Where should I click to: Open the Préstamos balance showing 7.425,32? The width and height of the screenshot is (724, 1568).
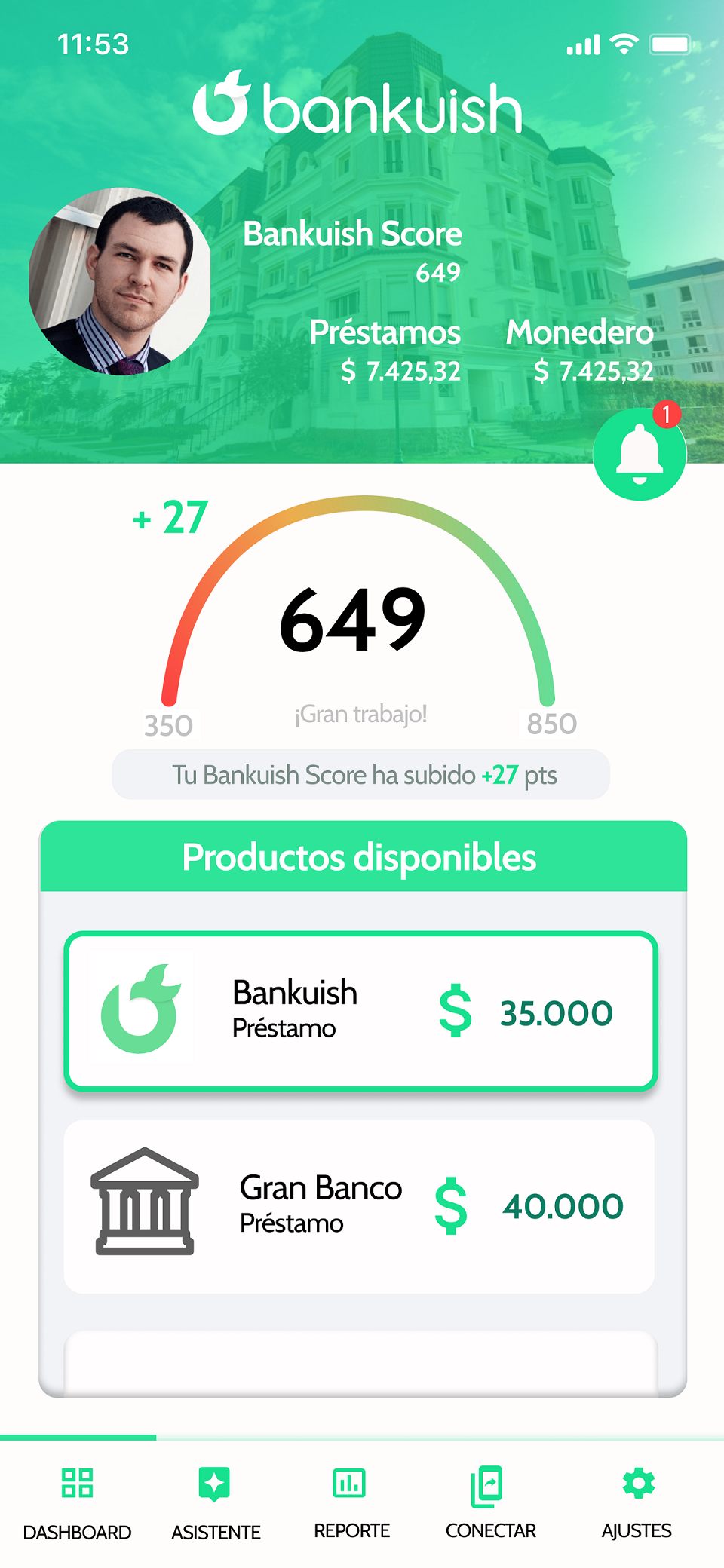point(386,351)
